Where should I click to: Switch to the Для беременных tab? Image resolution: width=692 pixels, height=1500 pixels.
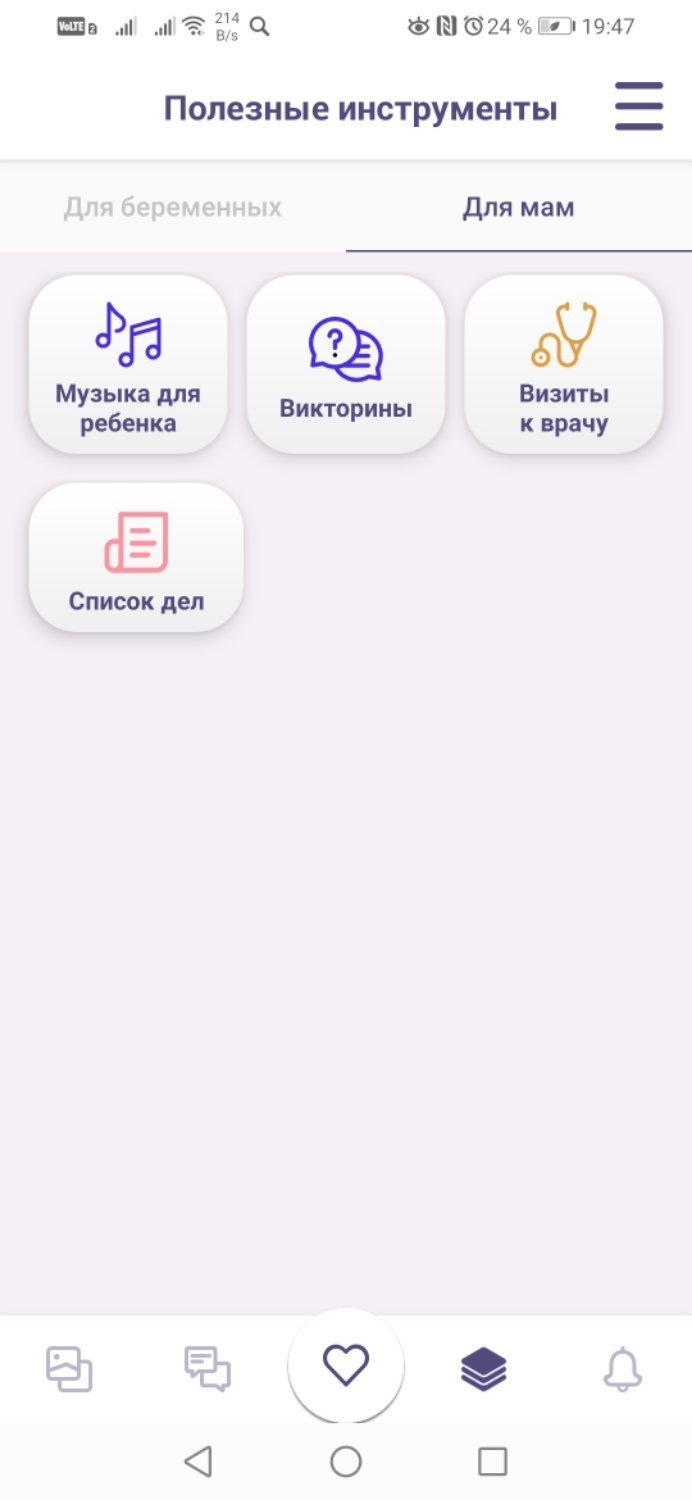click(173, 207)
